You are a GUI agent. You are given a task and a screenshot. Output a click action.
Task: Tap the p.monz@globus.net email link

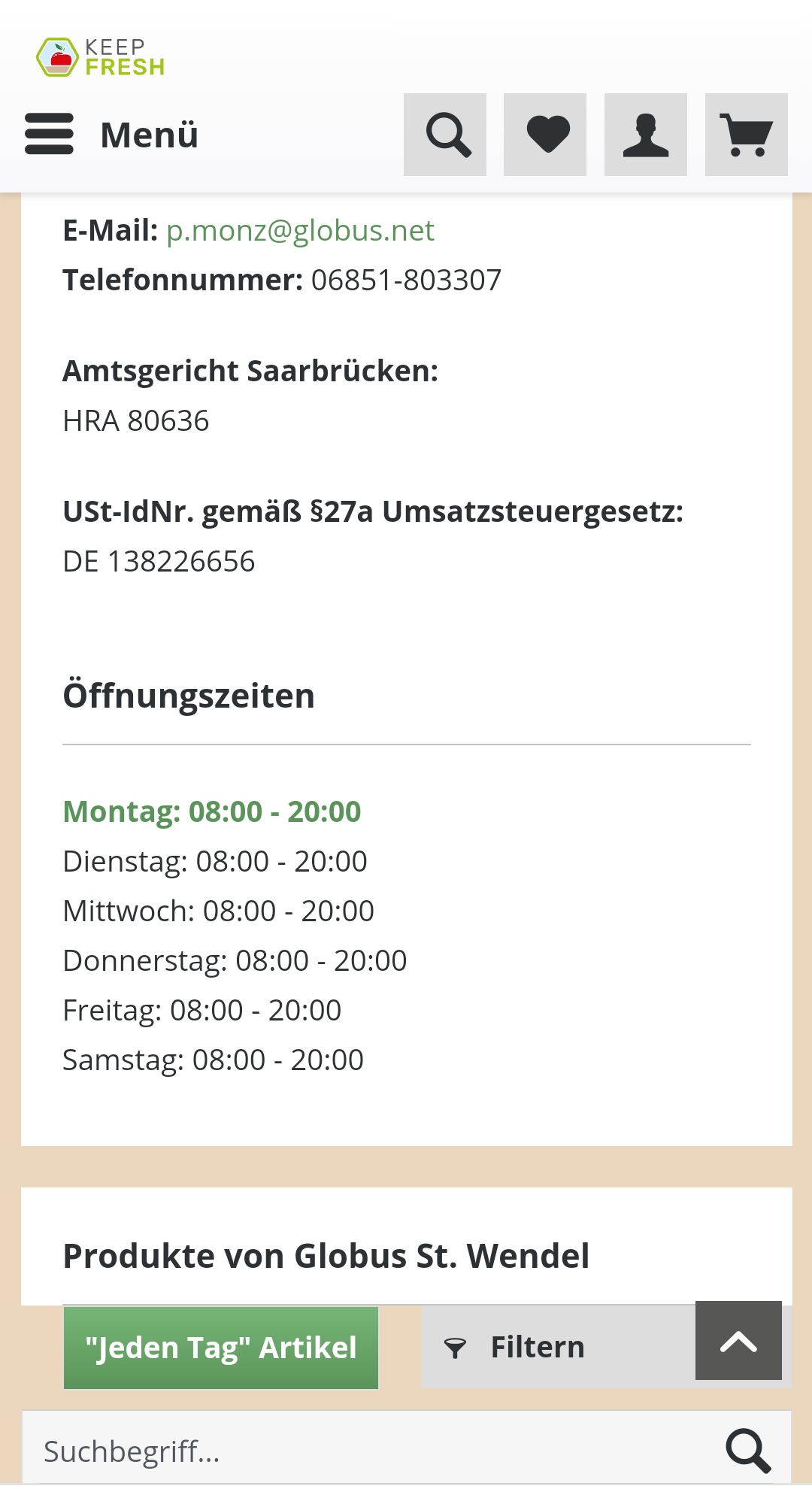300,230
